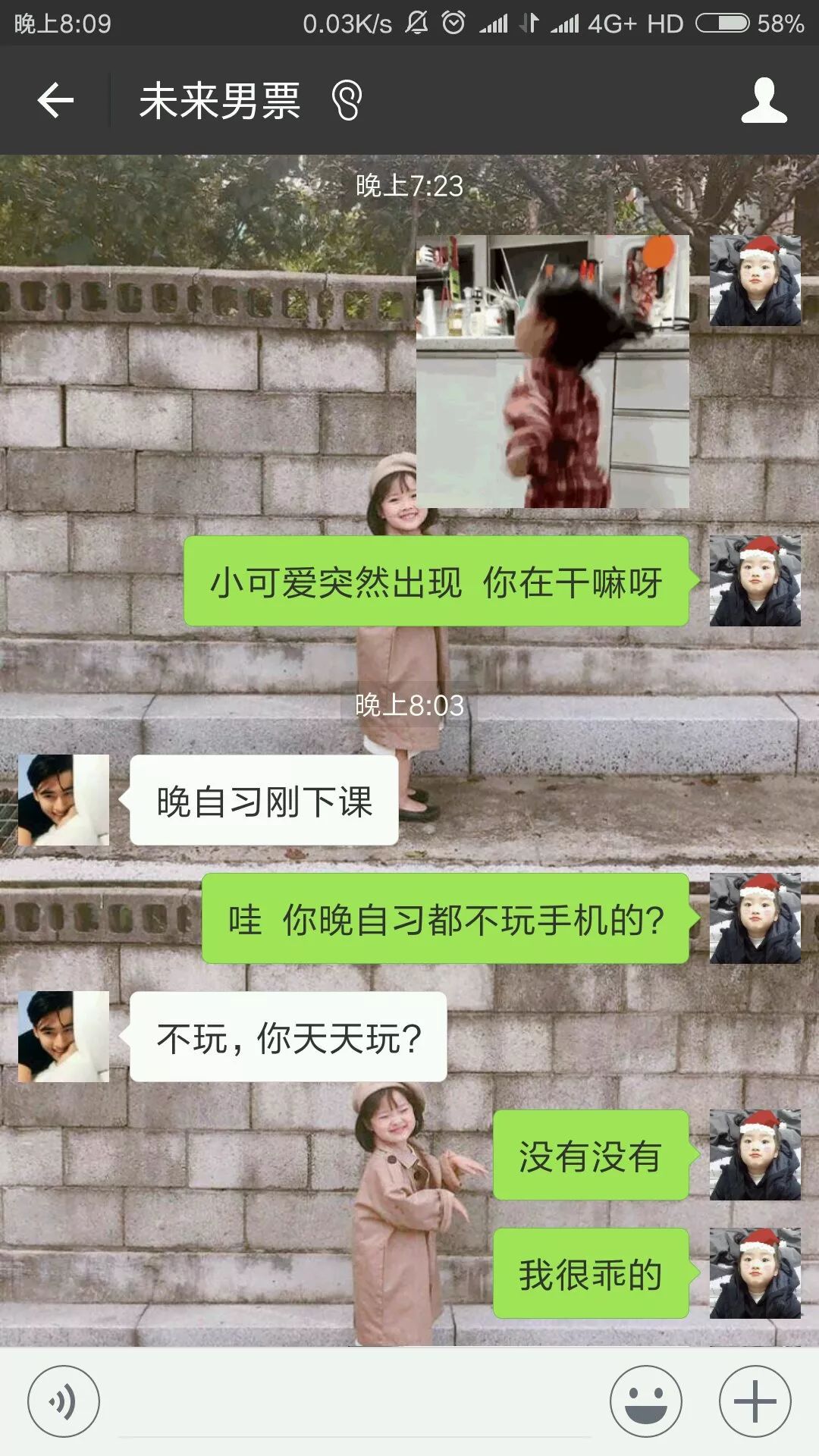Go back to the chat list
Viewport: 819px width, 1456px height.
point(55,100)
